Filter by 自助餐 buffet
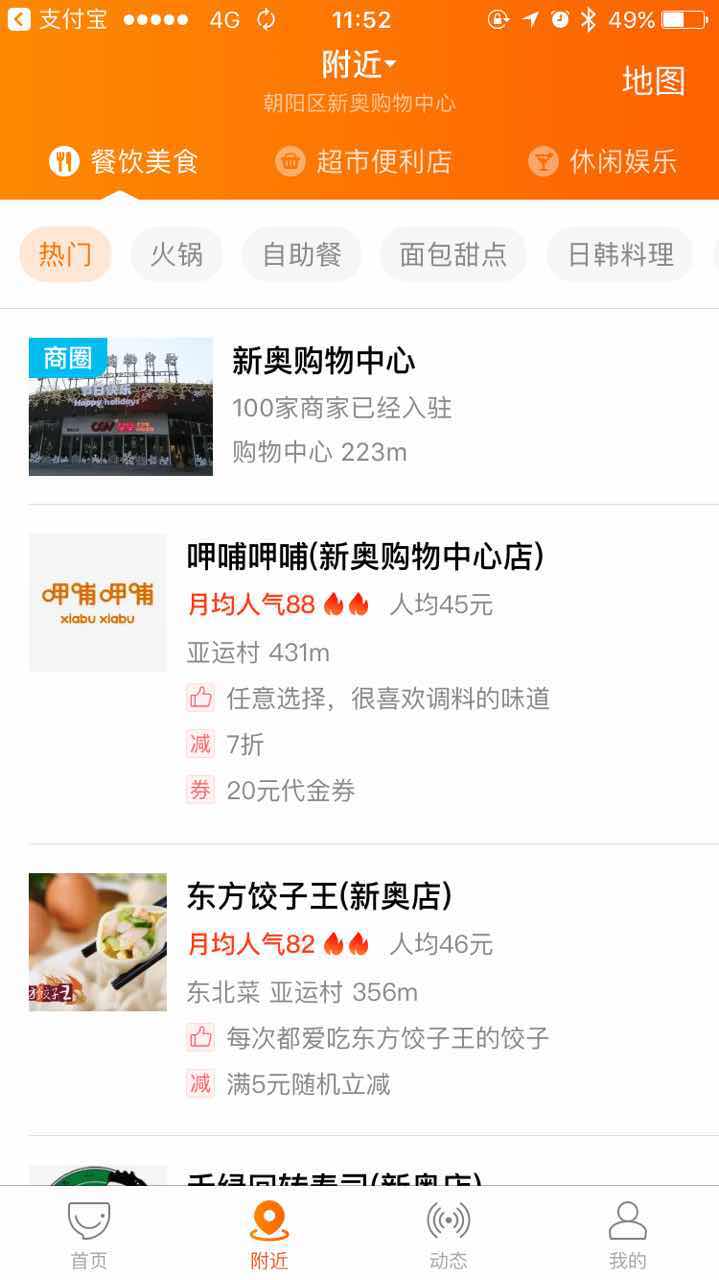 (302, 254)
